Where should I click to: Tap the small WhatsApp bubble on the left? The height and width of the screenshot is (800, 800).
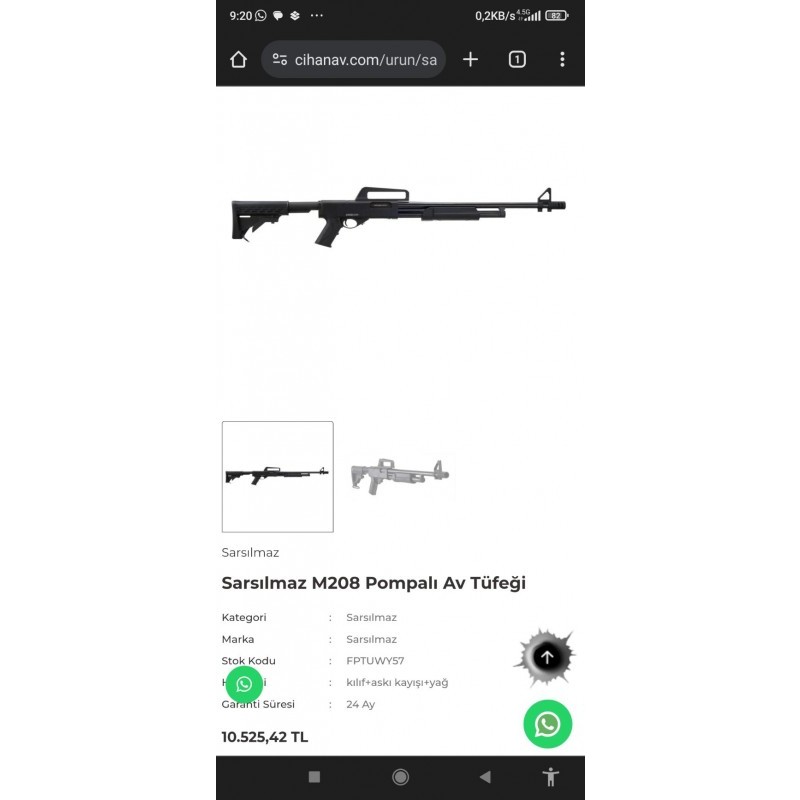pyautogui.click(x=244, y=685)
